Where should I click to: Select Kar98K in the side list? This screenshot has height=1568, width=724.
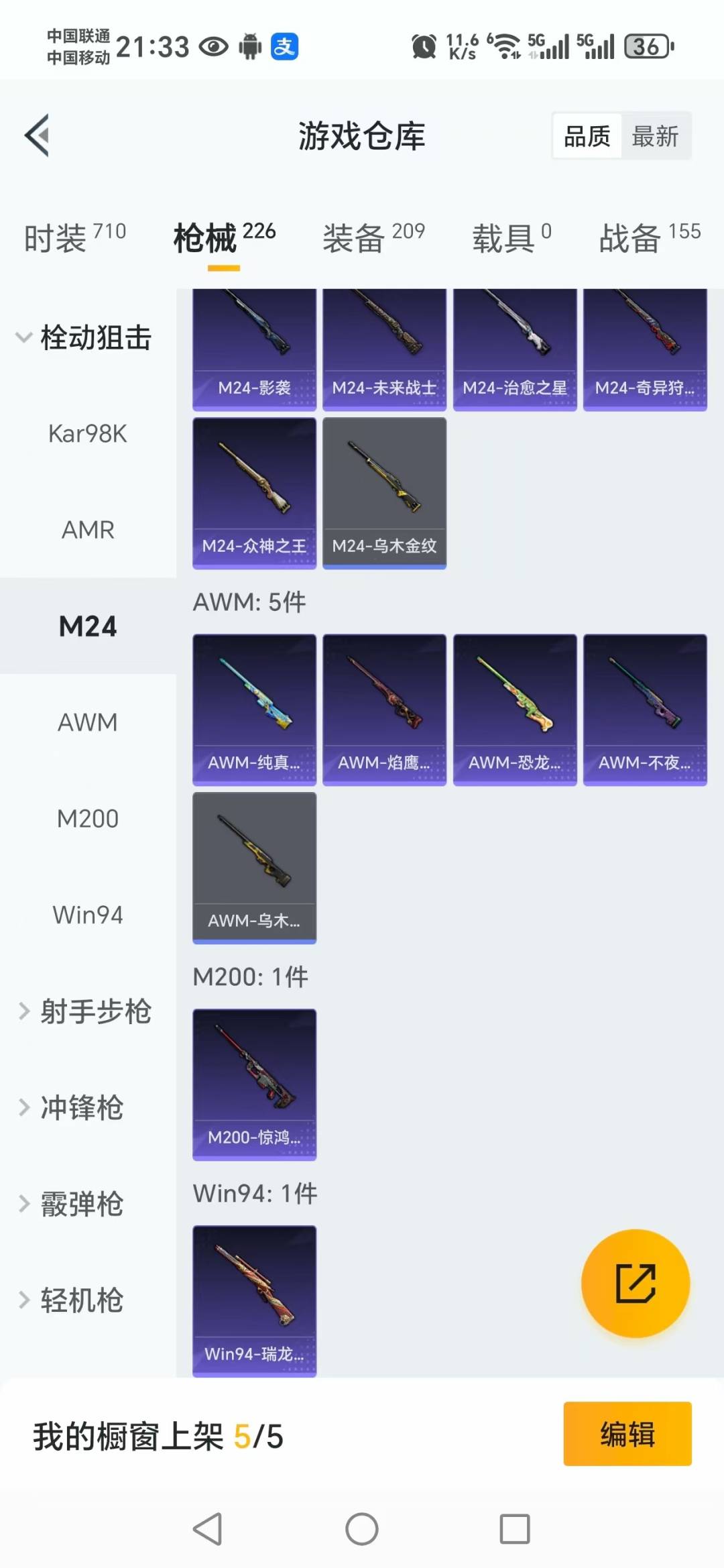pyautogui.click(x=88, y=434)
